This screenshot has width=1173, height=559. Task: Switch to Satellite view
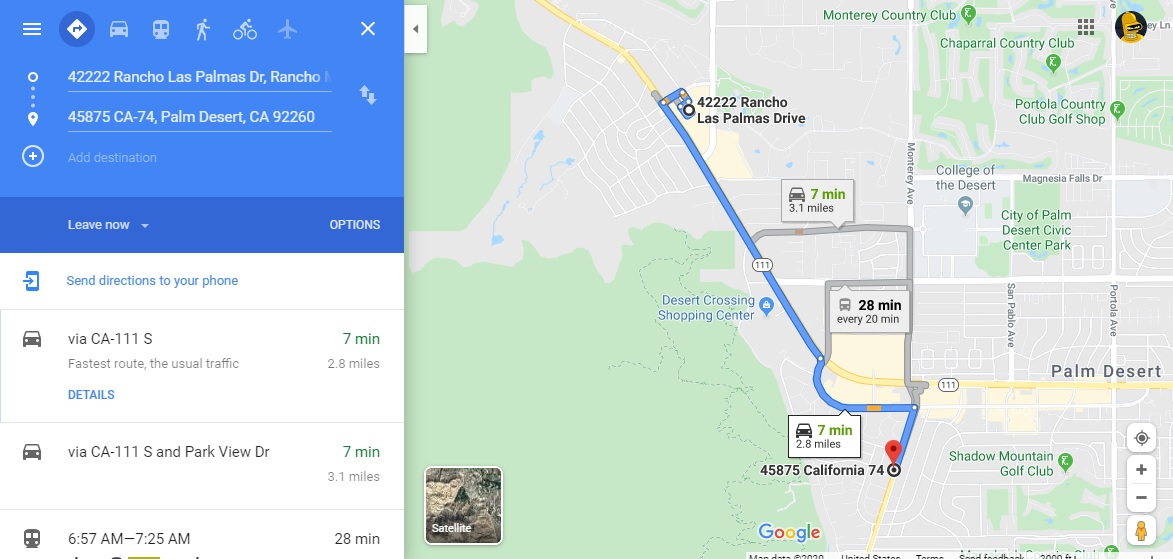tap(463, 505)
